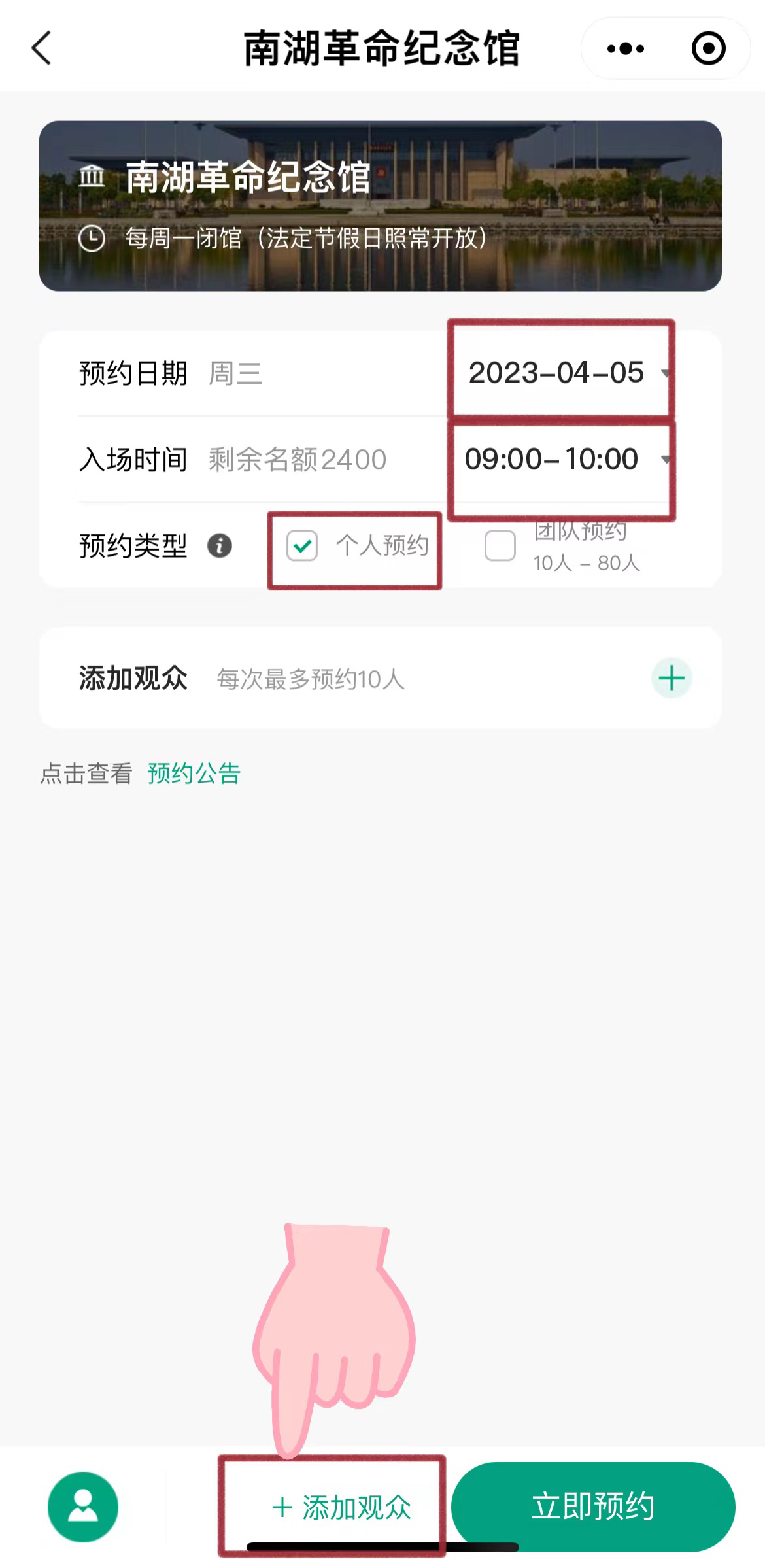This screenshot has height=1568, width=765.
Task: Tap the bottom 添加观众 button
Action: pyautogui.click(x=341, y=1507)
